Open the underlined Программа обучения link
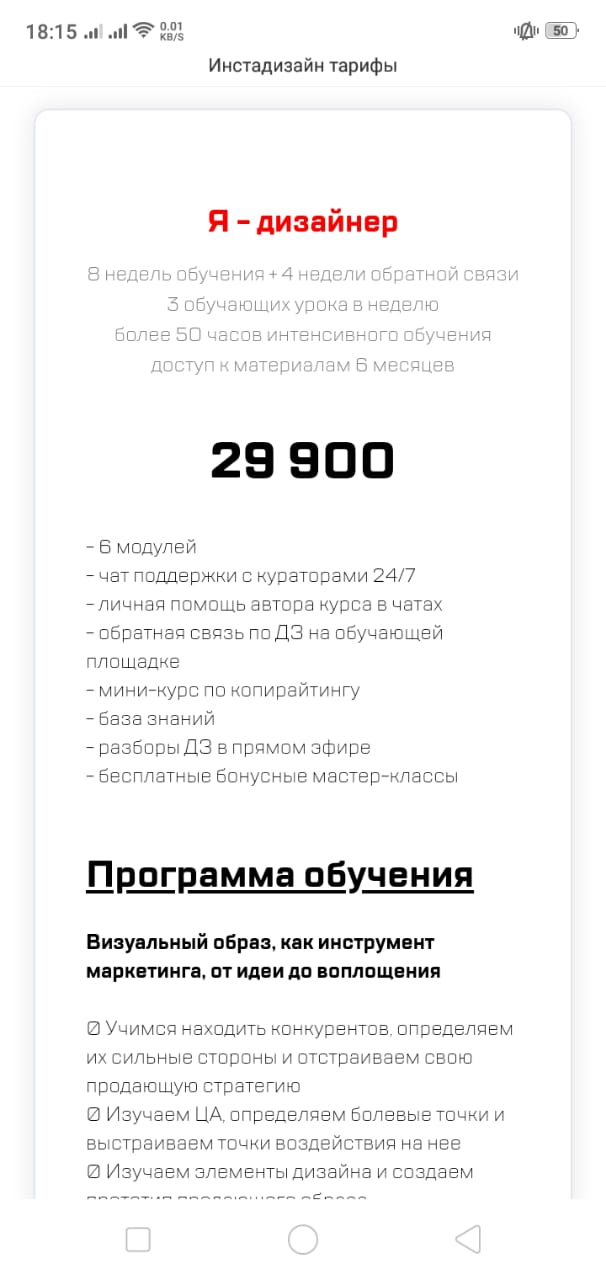 (x=280, y=874)
